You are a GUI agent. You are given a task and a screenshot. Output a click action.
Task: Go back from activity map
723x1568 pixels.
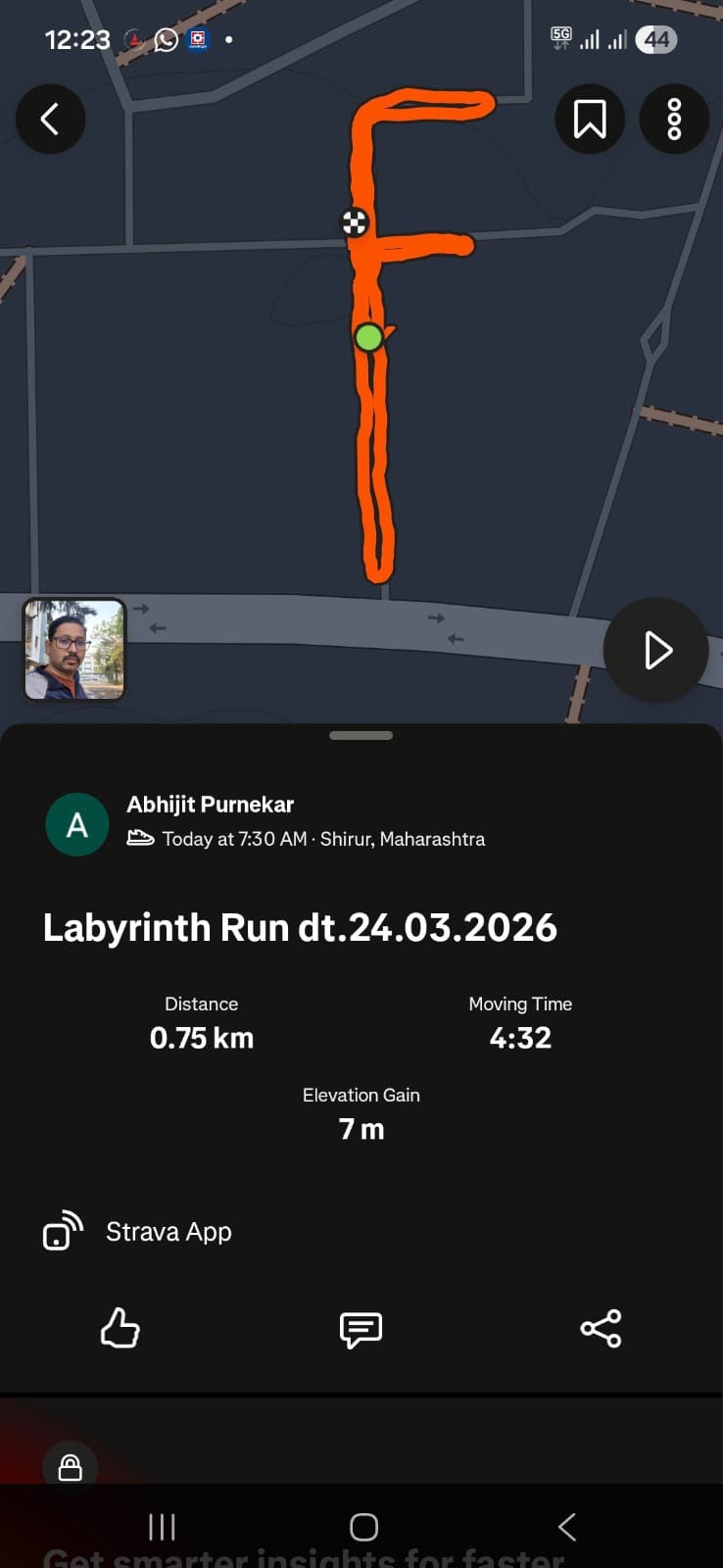coord(50,119)
